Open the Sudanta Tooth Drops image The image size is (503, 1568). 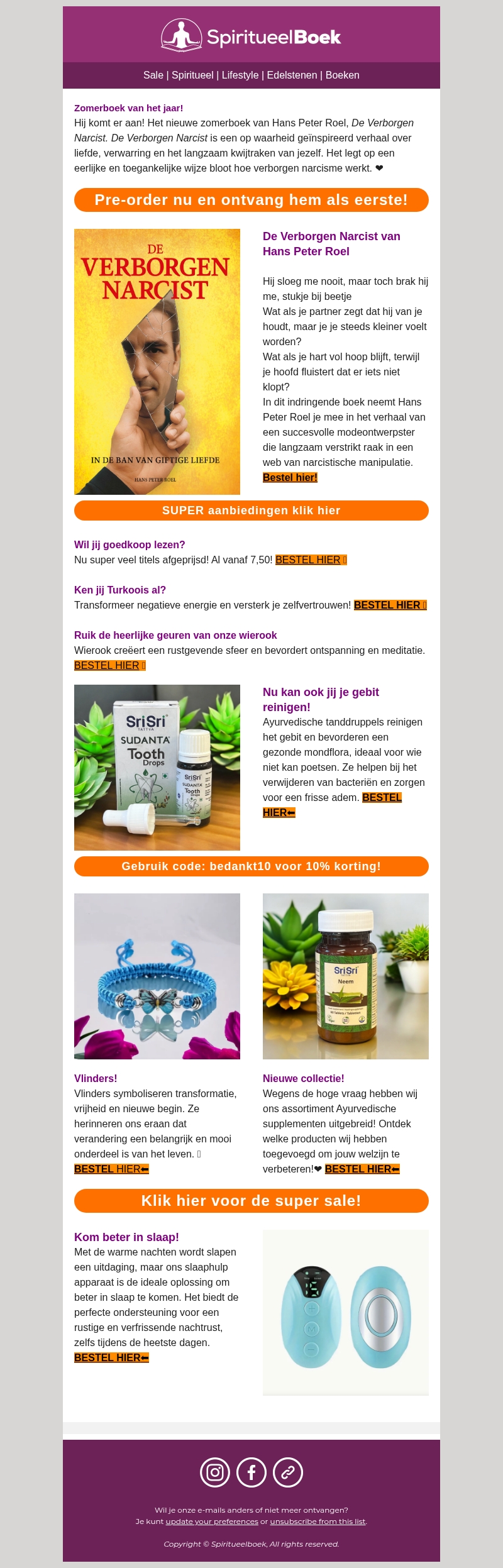pyautogui.click(x=157, y=768)
